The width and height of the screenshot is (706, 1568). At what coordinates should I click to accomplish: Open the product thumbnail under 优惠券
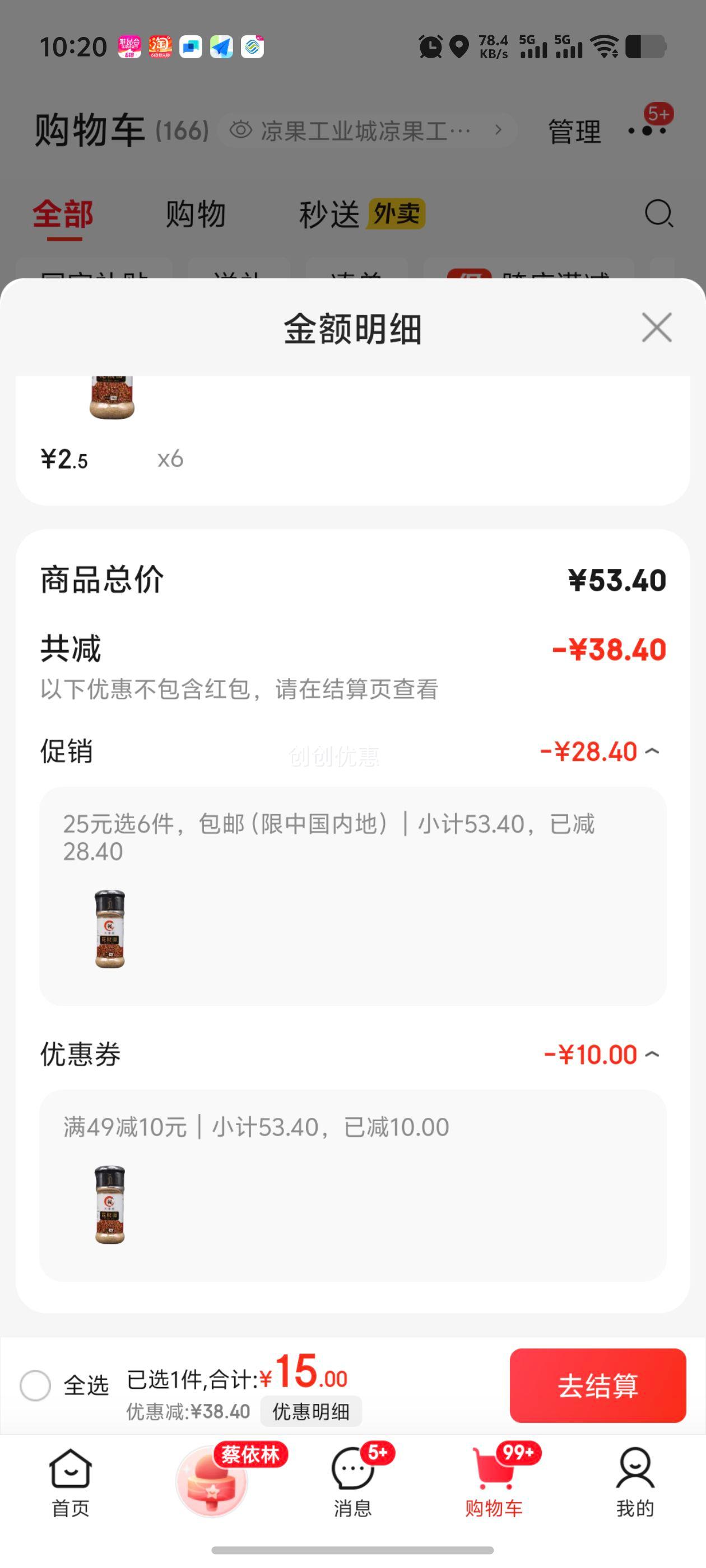110,1205
